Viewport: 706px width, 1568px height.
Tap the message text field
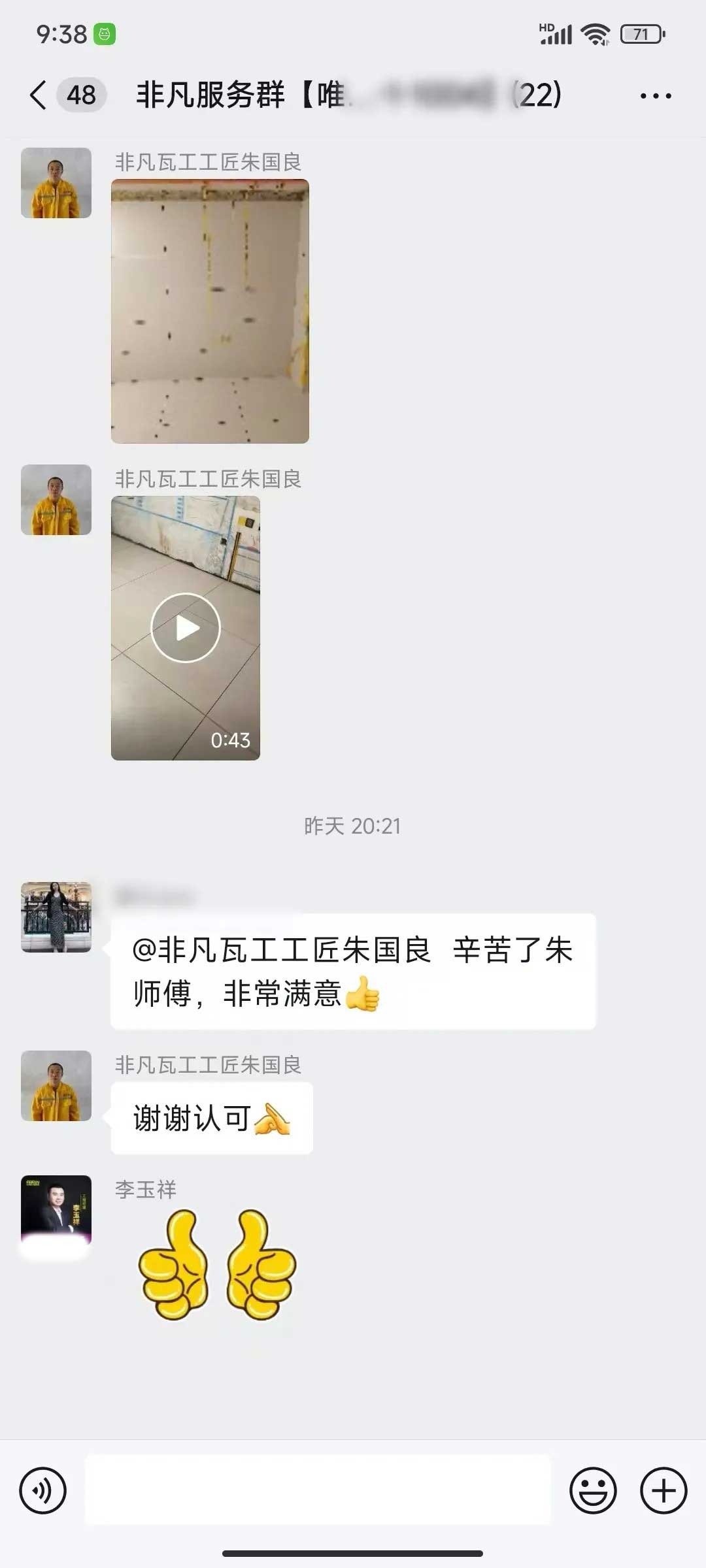(318, 1490)
